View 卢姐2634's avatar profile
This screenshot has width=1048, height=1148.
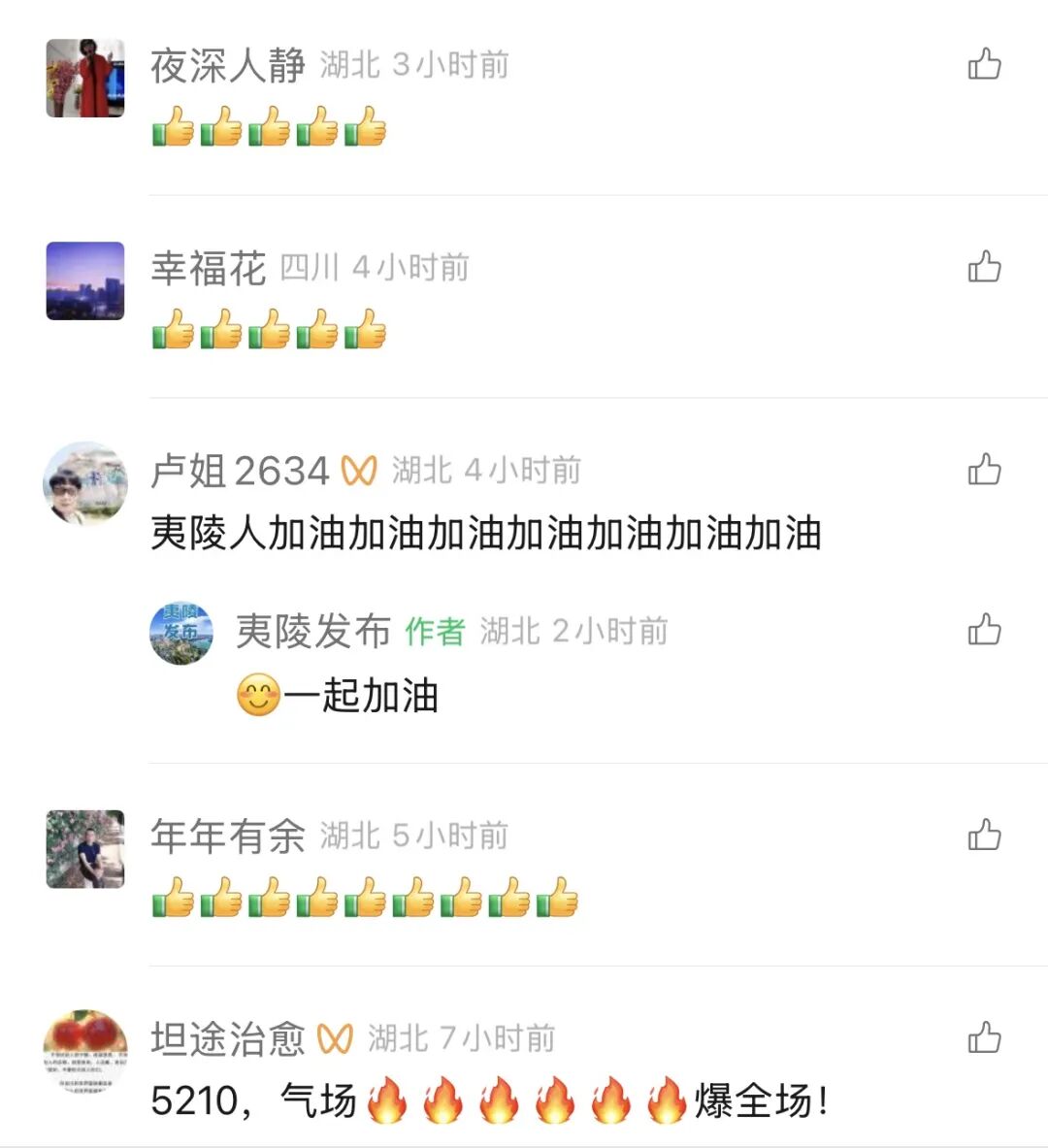pyautogui.click(x=85, y=482)
